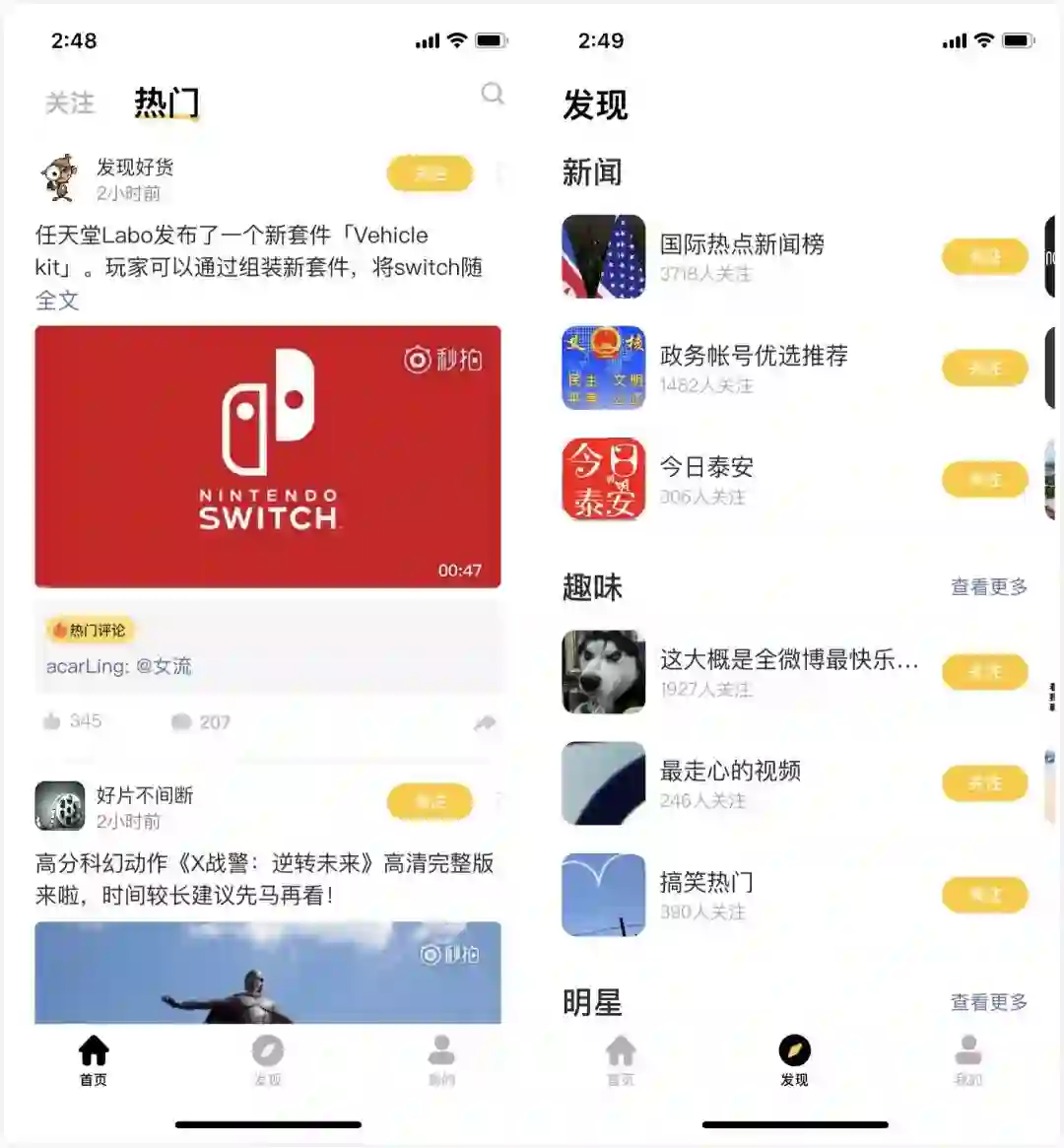
Task: Follow the 好片不间断 account
Action: tap(430, 801)
